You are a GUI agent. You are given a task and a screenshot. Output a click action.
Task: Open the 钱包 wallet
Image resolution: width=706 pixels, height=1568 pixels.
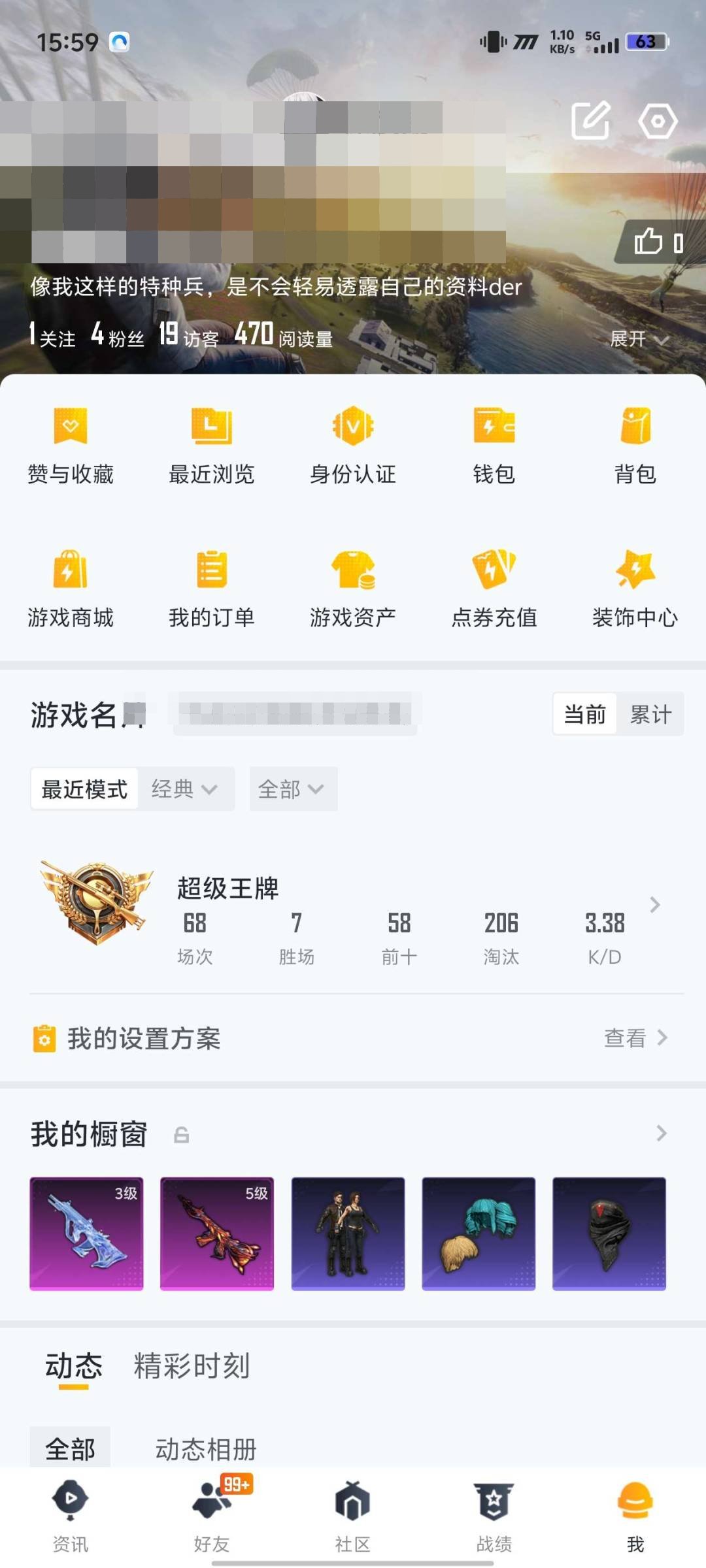coord(494,444)
